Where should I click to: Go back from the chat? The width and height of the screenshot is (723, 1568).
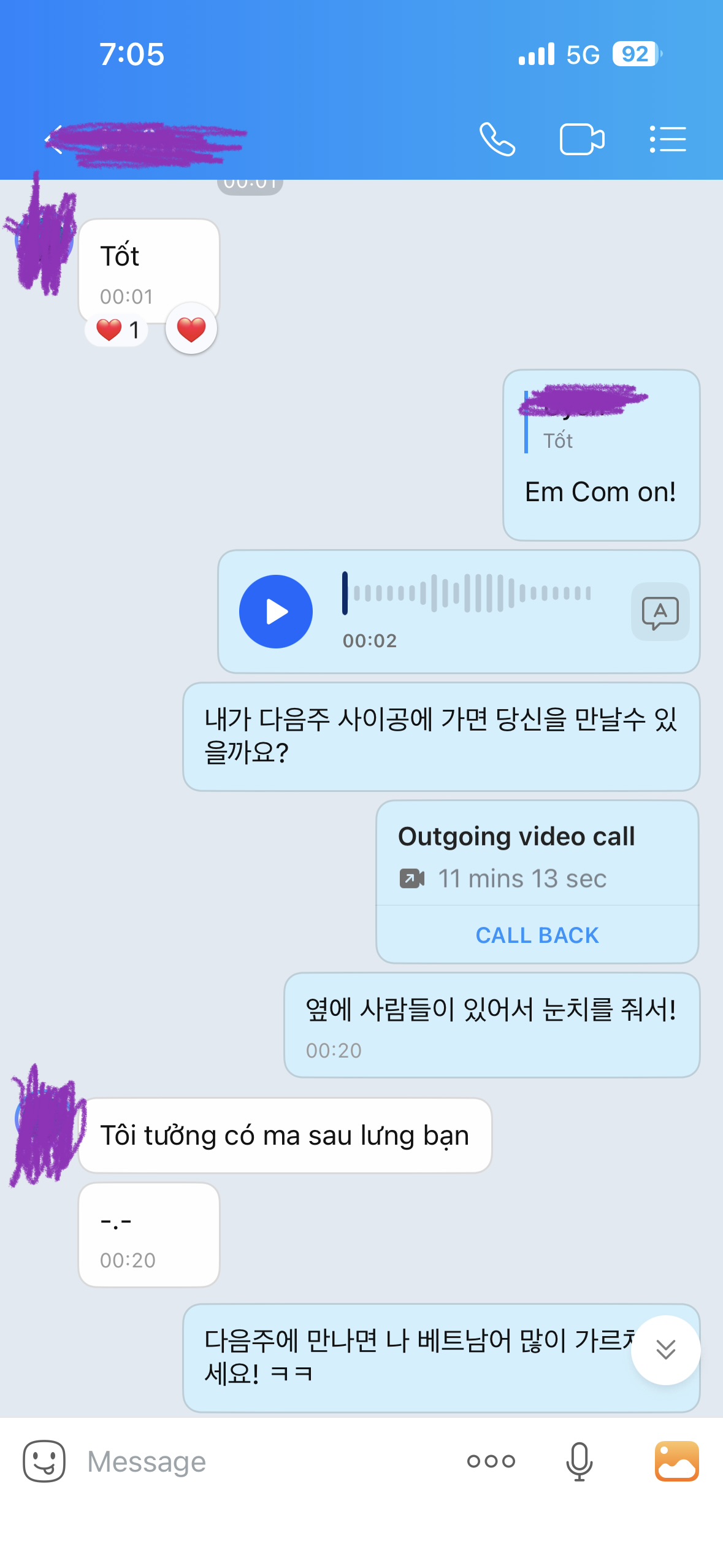tap(54, 140)
